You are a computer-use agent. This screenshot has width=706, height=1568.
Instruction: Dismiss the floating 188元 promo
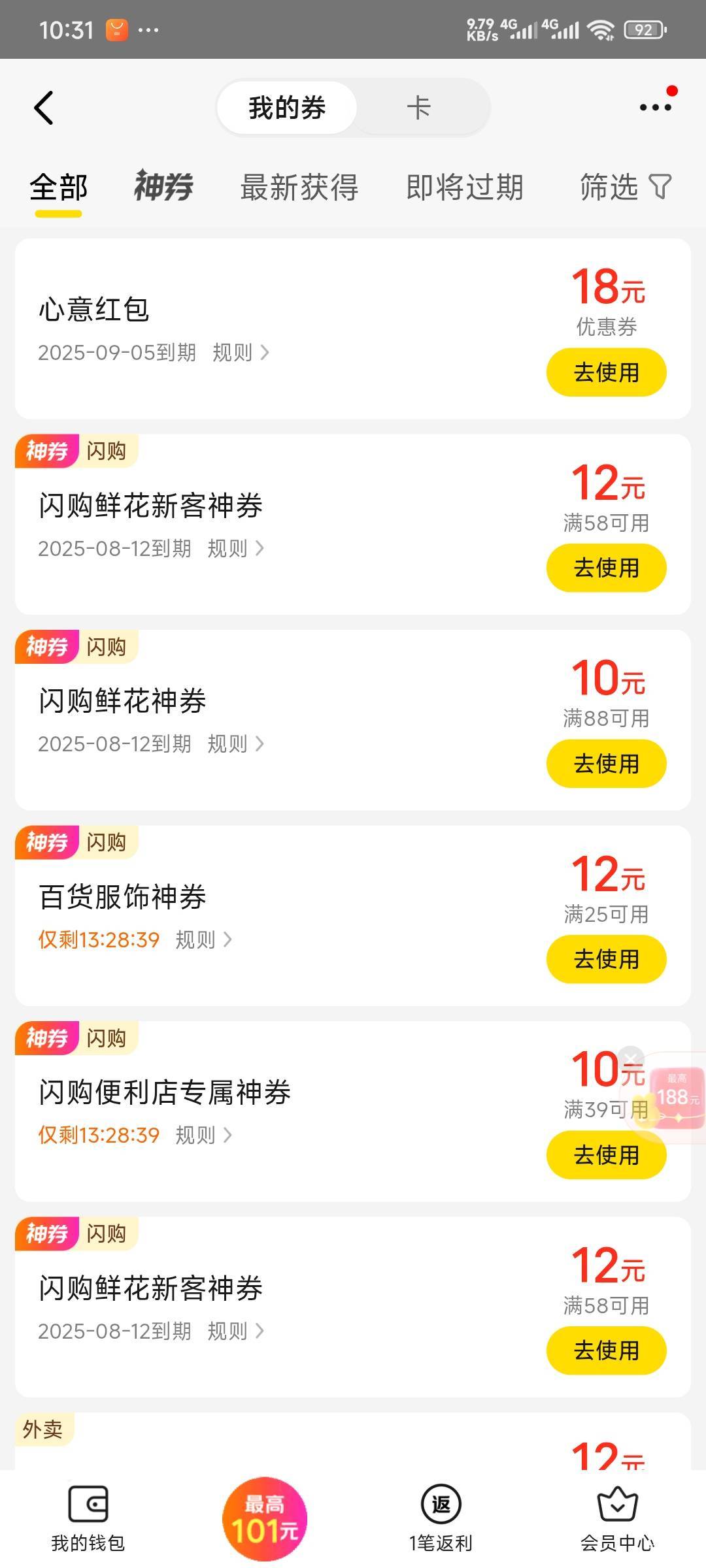(x=631, y=1058)
